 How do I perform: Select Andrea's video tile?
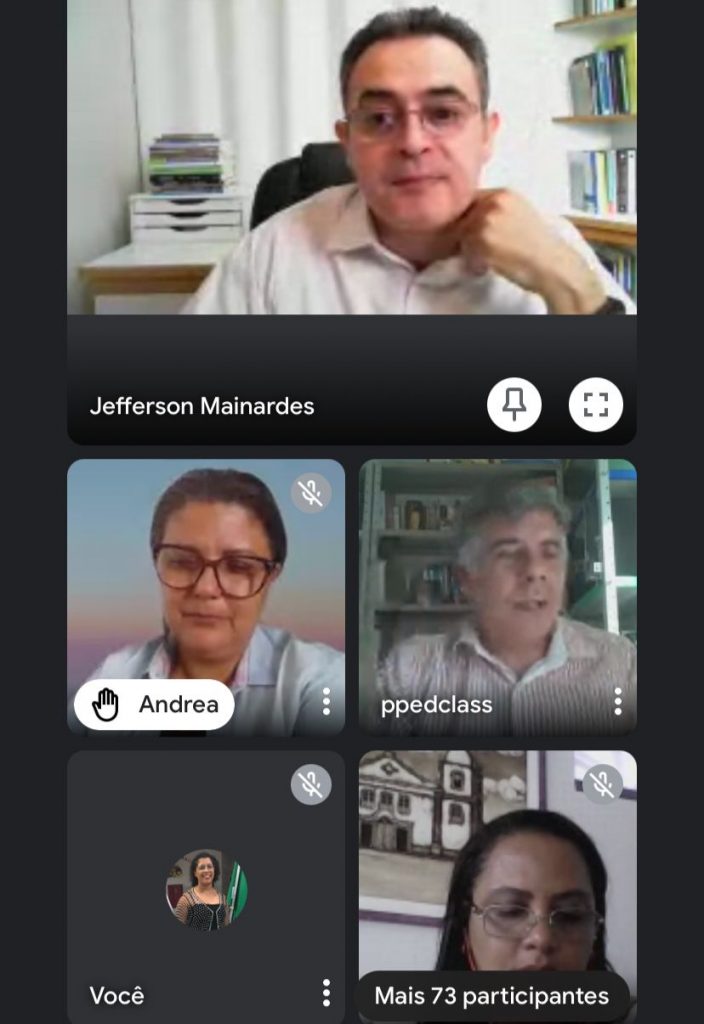206,580
